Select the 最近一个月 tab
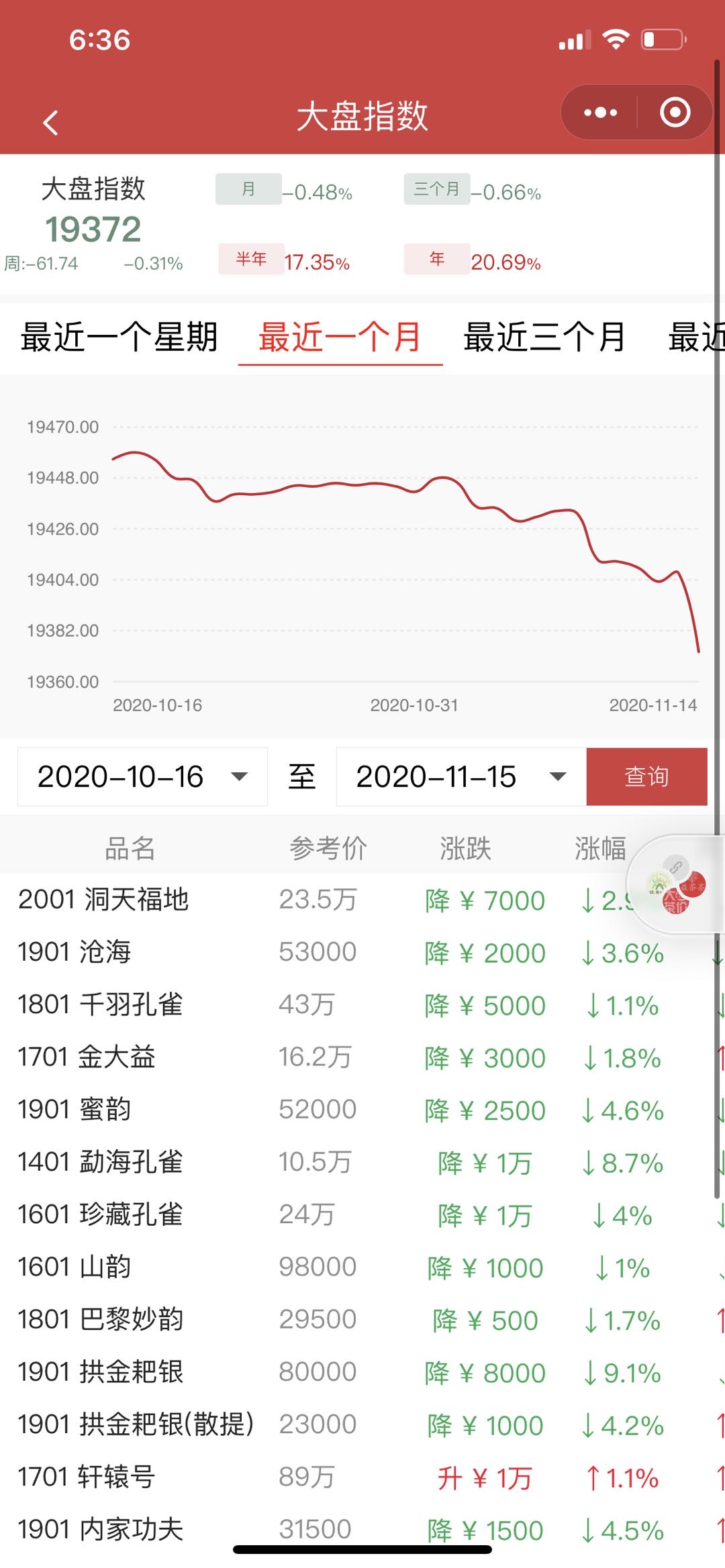 point(340,337)
